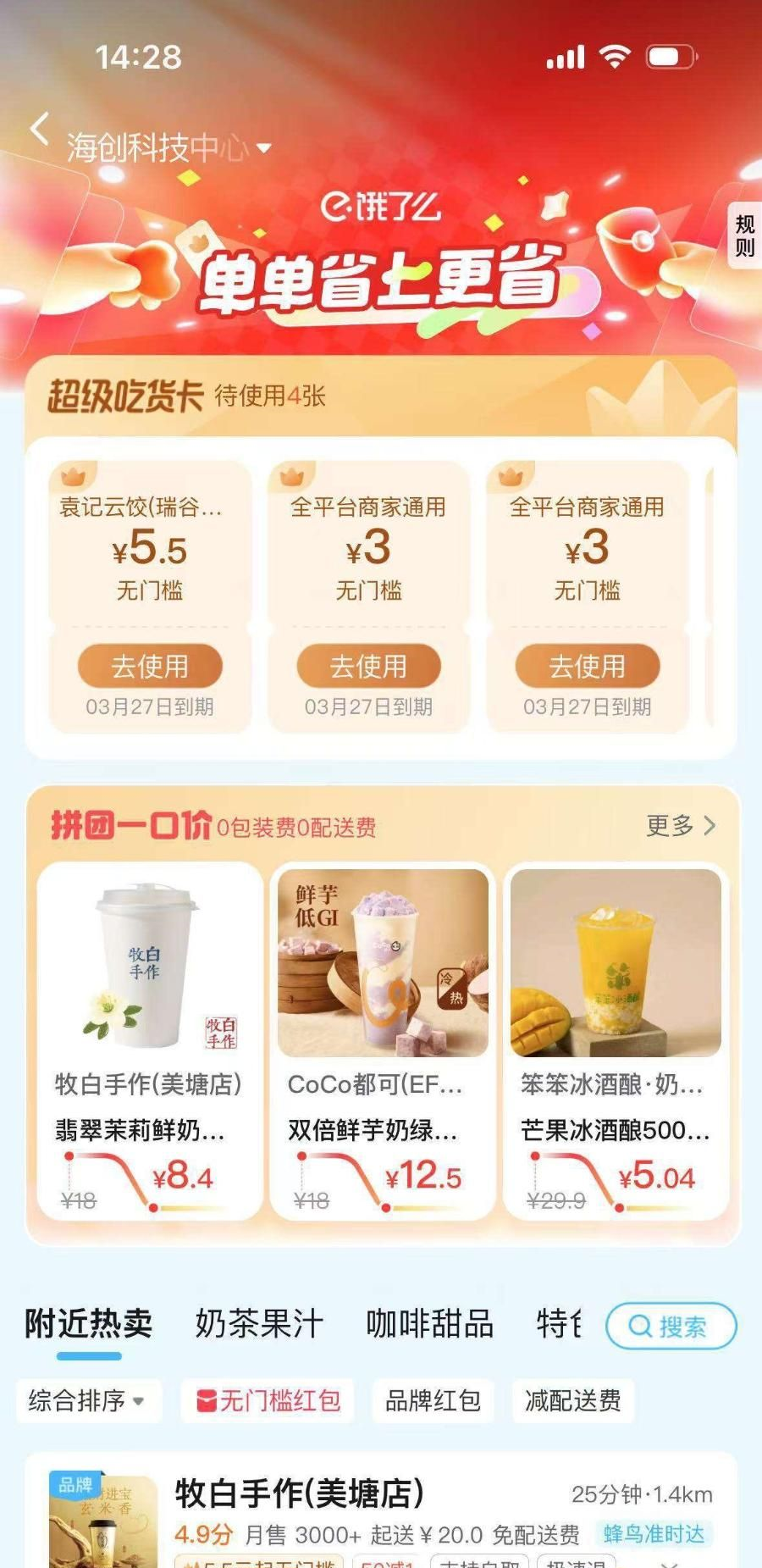Image resolution: width=762 pixels, height=1568 pixels.
Task: Select the 附近热卖 tab
Action: click(x=89, y=1323)
